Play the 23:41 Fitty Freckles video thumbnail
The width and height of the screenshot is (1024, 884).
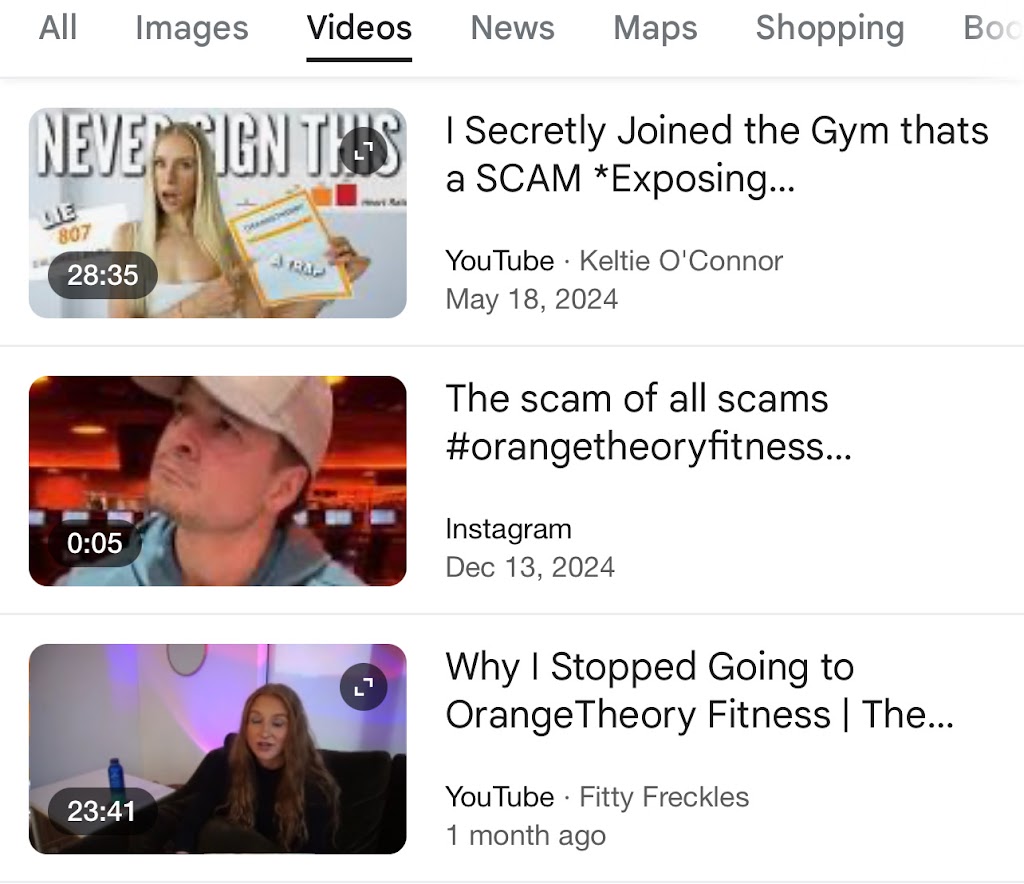[x=217, y=749]
